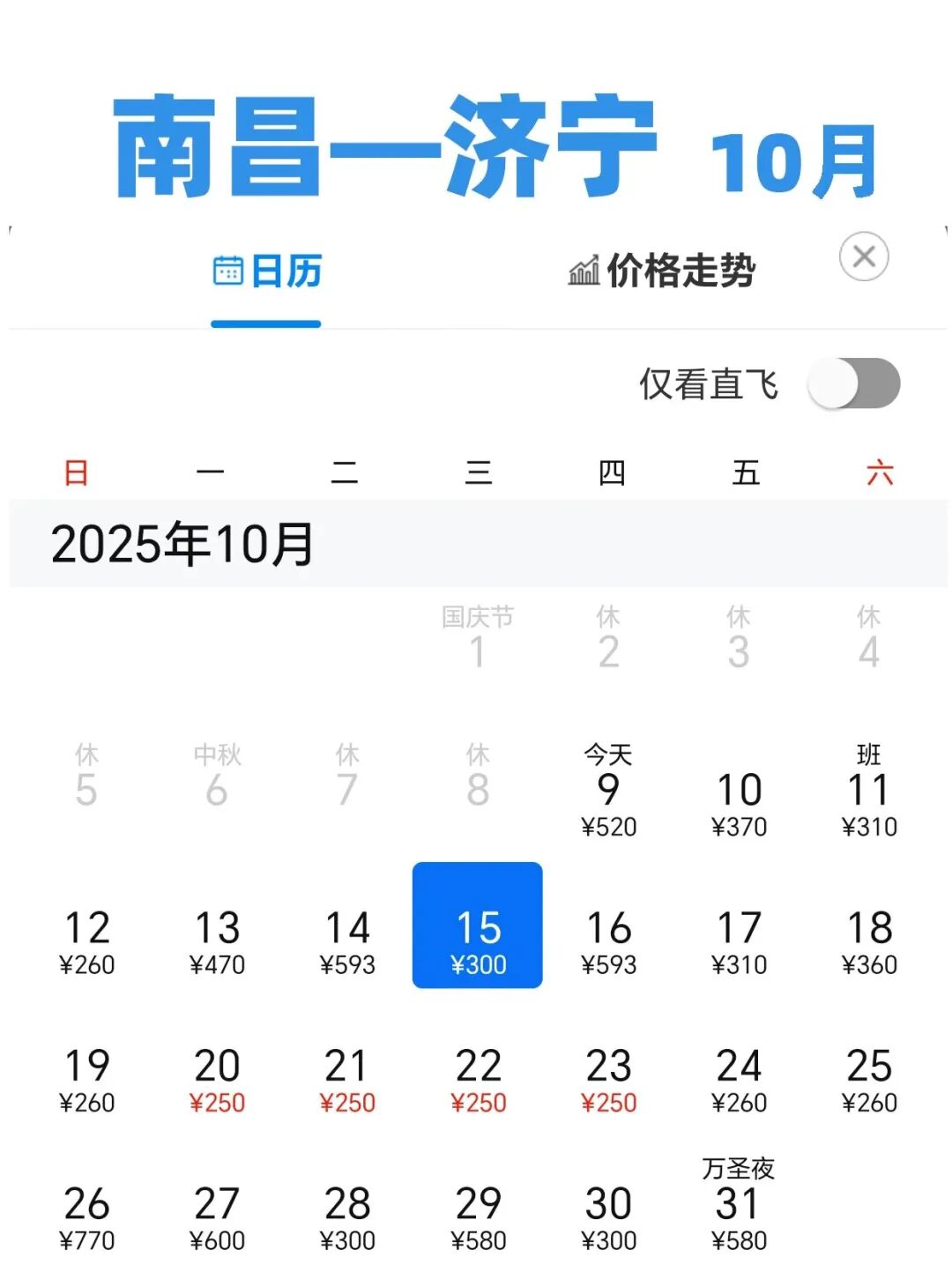
Task: Select the 日历 tab
Action: 266,271
